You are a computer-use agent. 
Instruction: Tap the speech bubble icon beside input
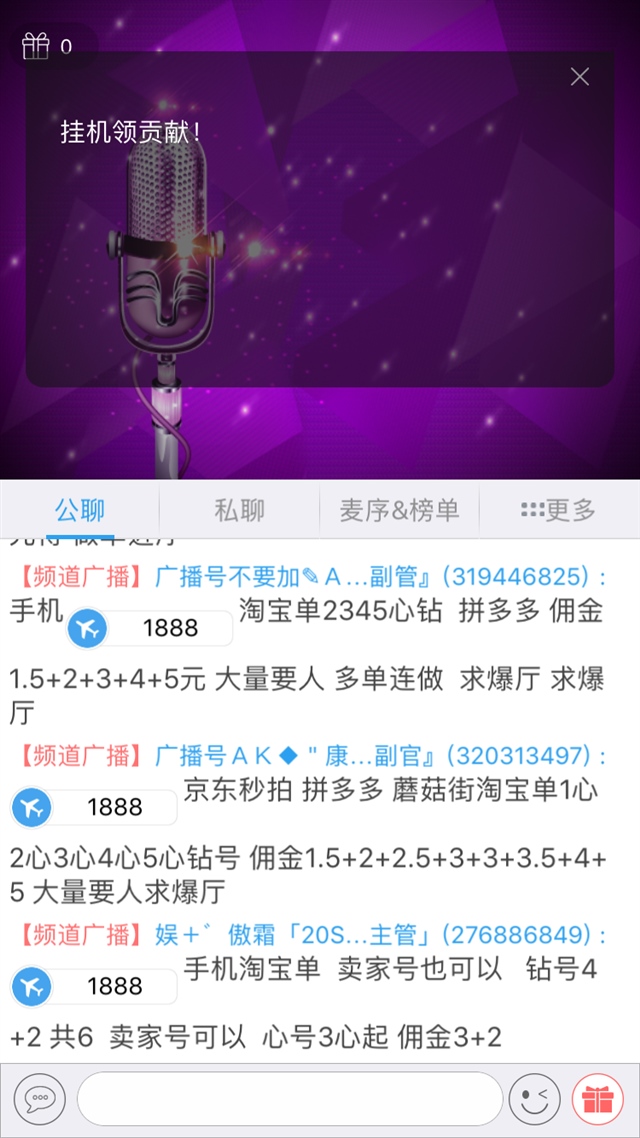click(40, 1099)
